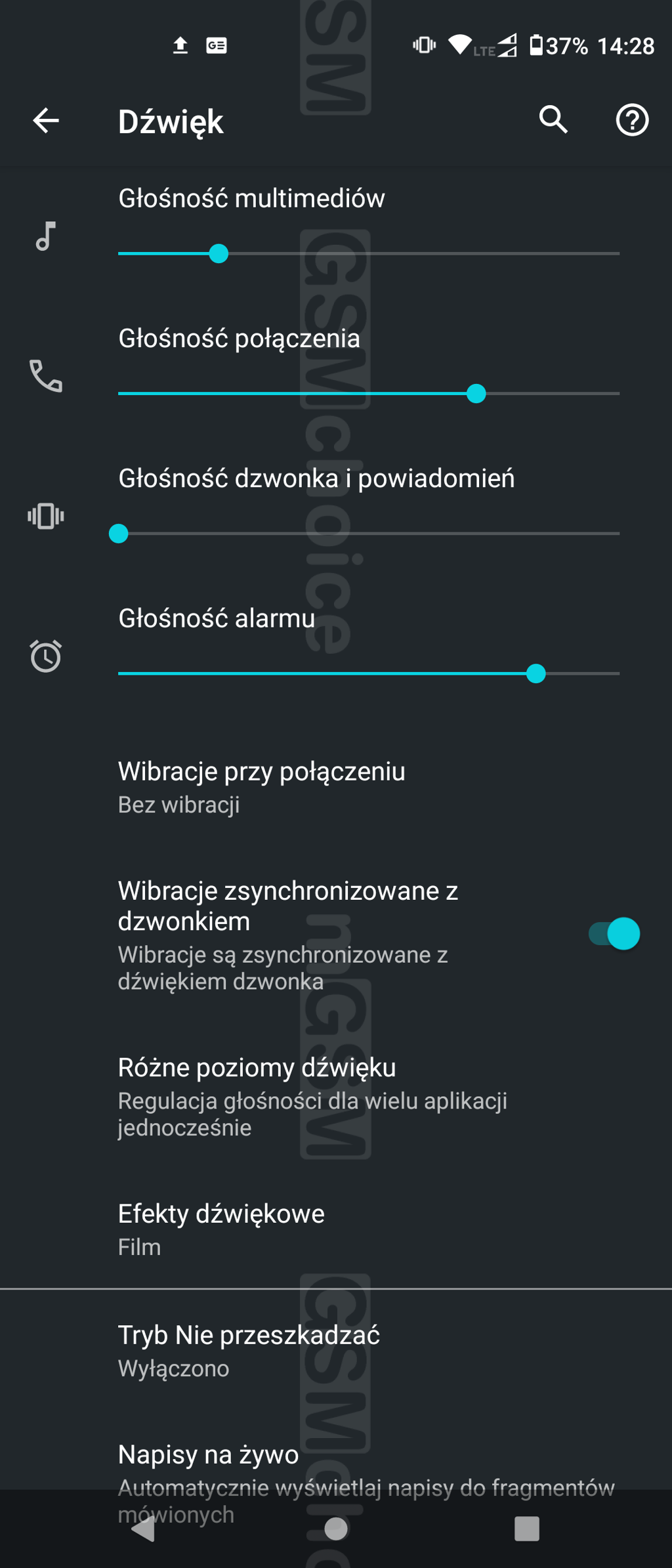
Task: Open recent apps with the square button
Action: coord(526,1529)
